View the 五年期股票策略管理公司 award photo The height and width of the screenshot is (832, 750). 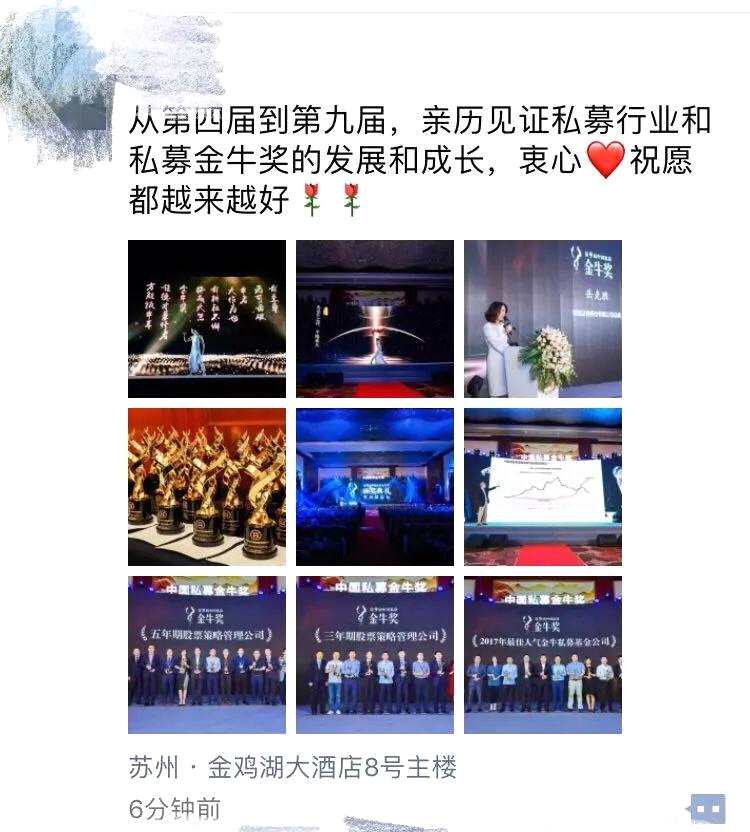207,655
